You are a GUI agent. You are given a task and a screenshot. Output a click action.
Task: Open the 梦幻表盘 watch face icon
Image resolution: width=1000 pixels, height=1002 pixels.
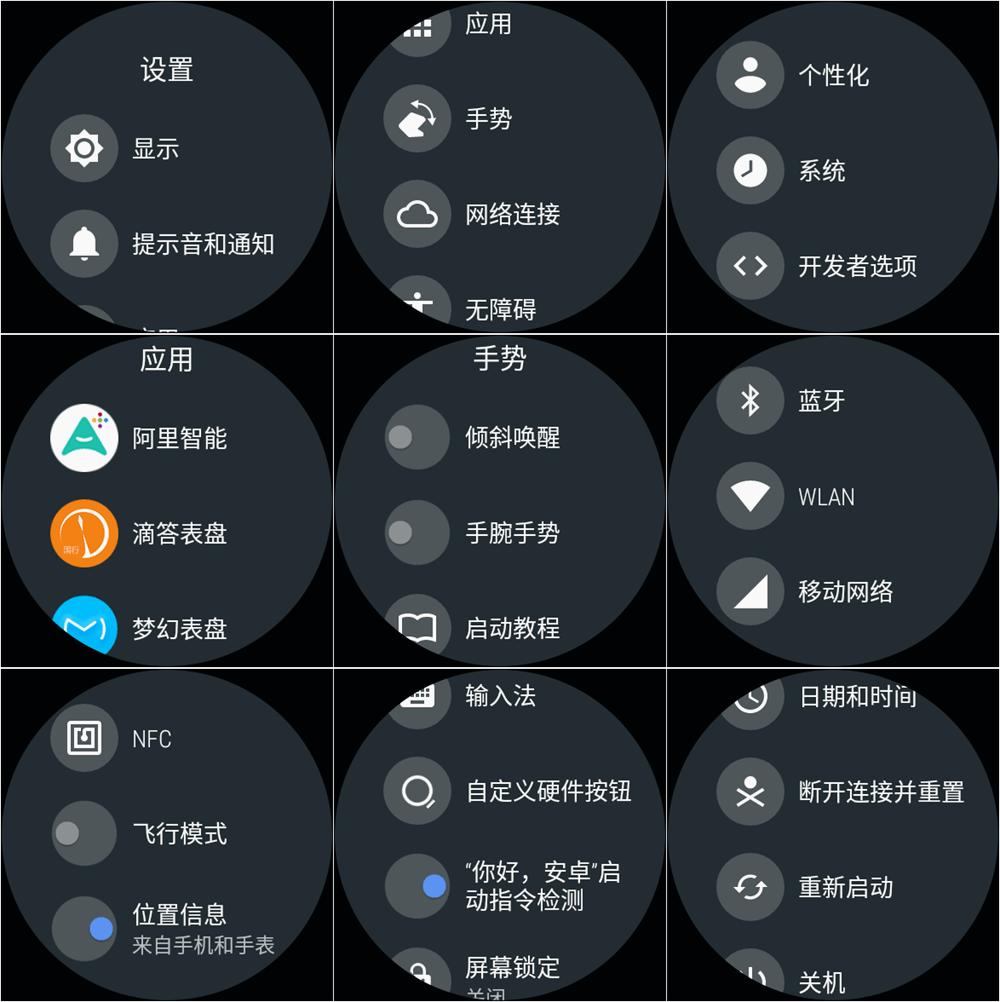(83, 628)
